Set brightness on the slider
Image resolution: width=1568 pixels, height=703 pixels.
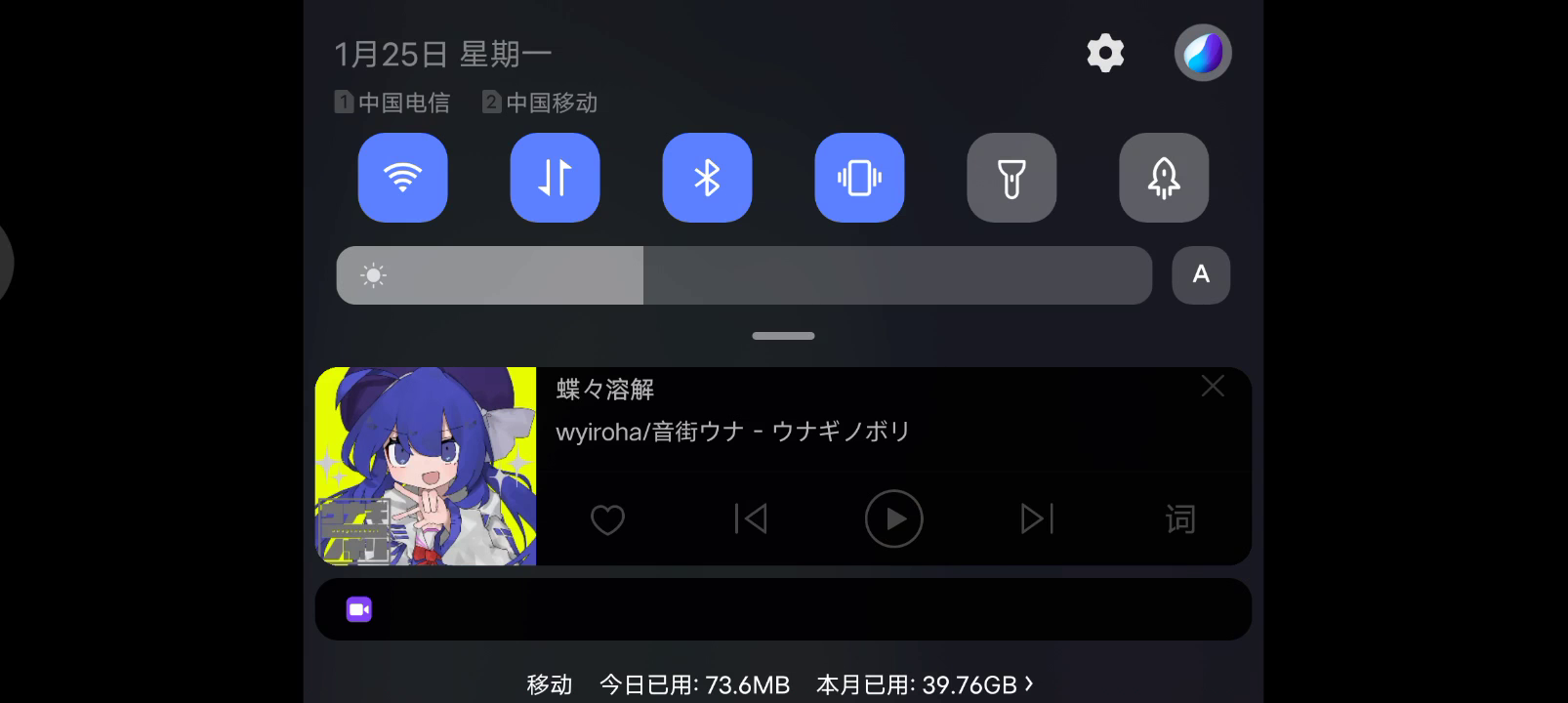point(744,275)
